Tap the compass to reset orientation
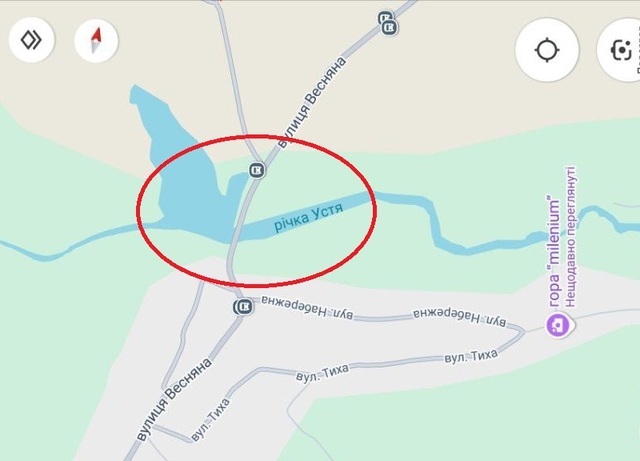This screenshot has width=640, height=461. pyautogui.click(x=97, y=41)
